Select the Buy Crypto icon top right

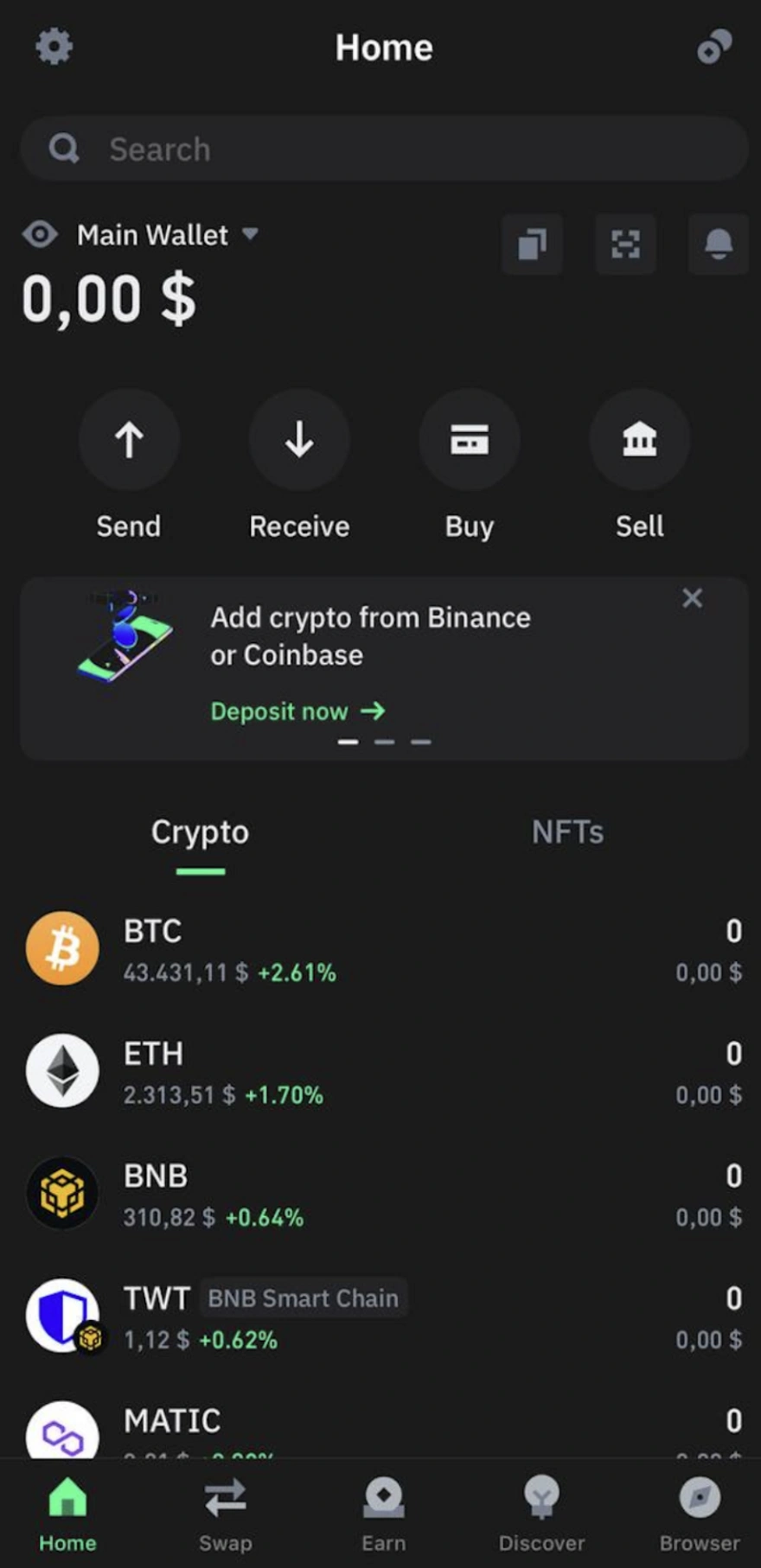coord(714,48)
